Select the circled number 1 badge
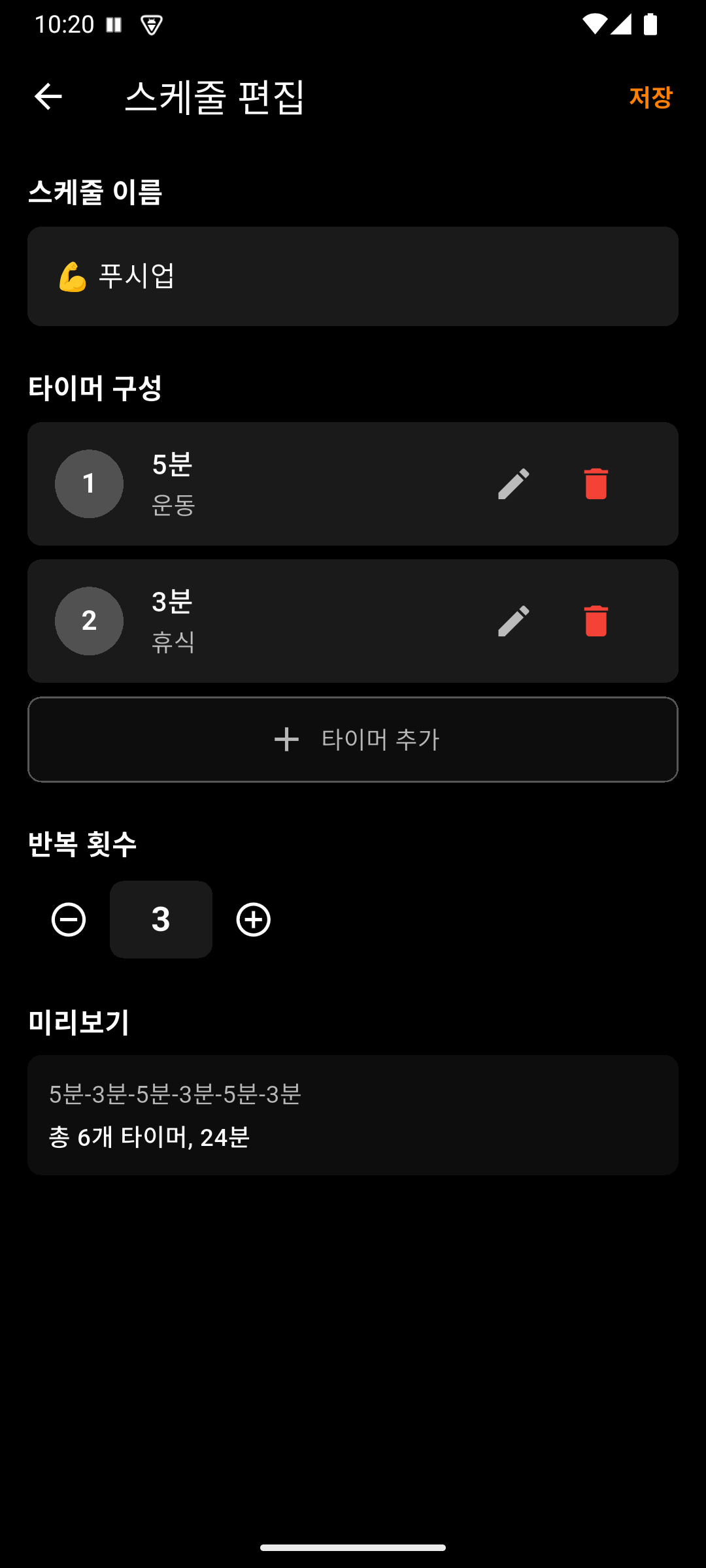This screenshot has width=706, height=1568. point(89,483)
